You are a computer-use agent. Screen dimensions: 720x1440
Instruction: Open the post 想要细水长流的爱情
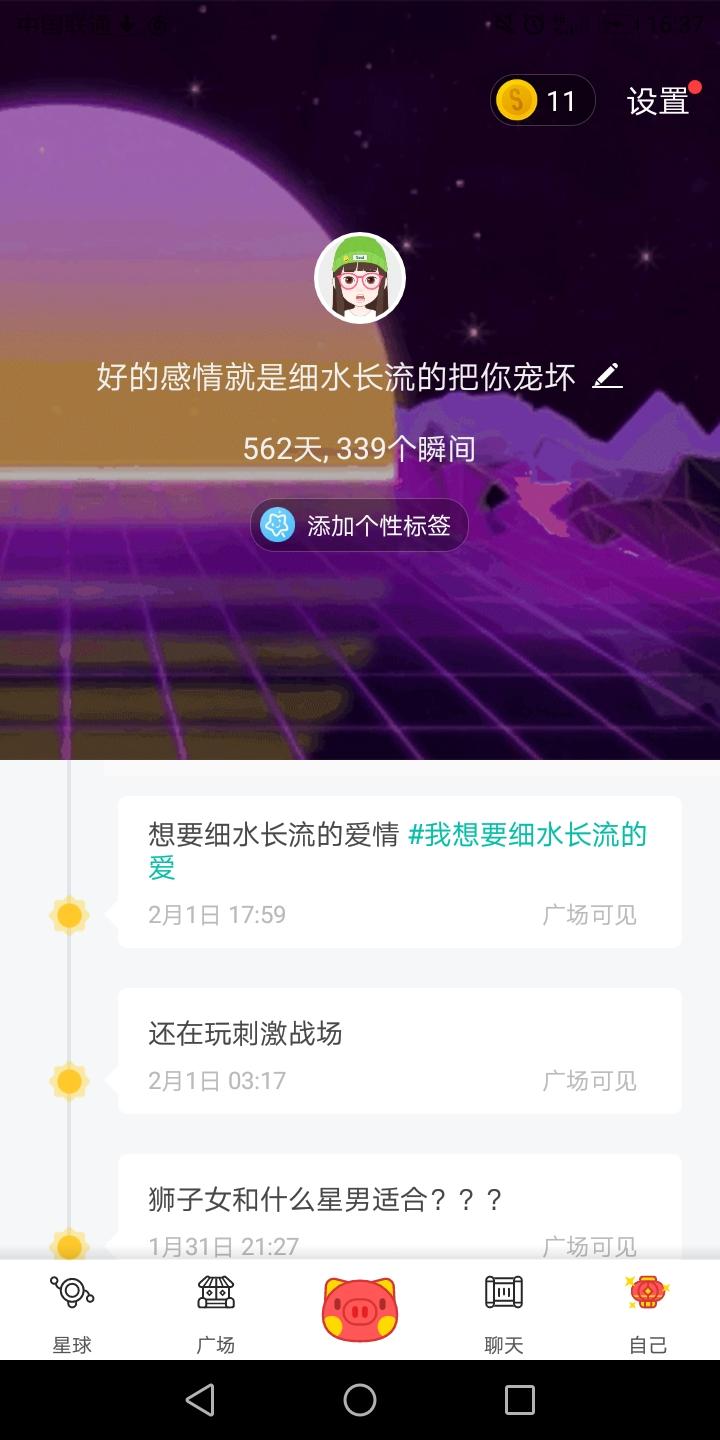[x=273, y=835]
